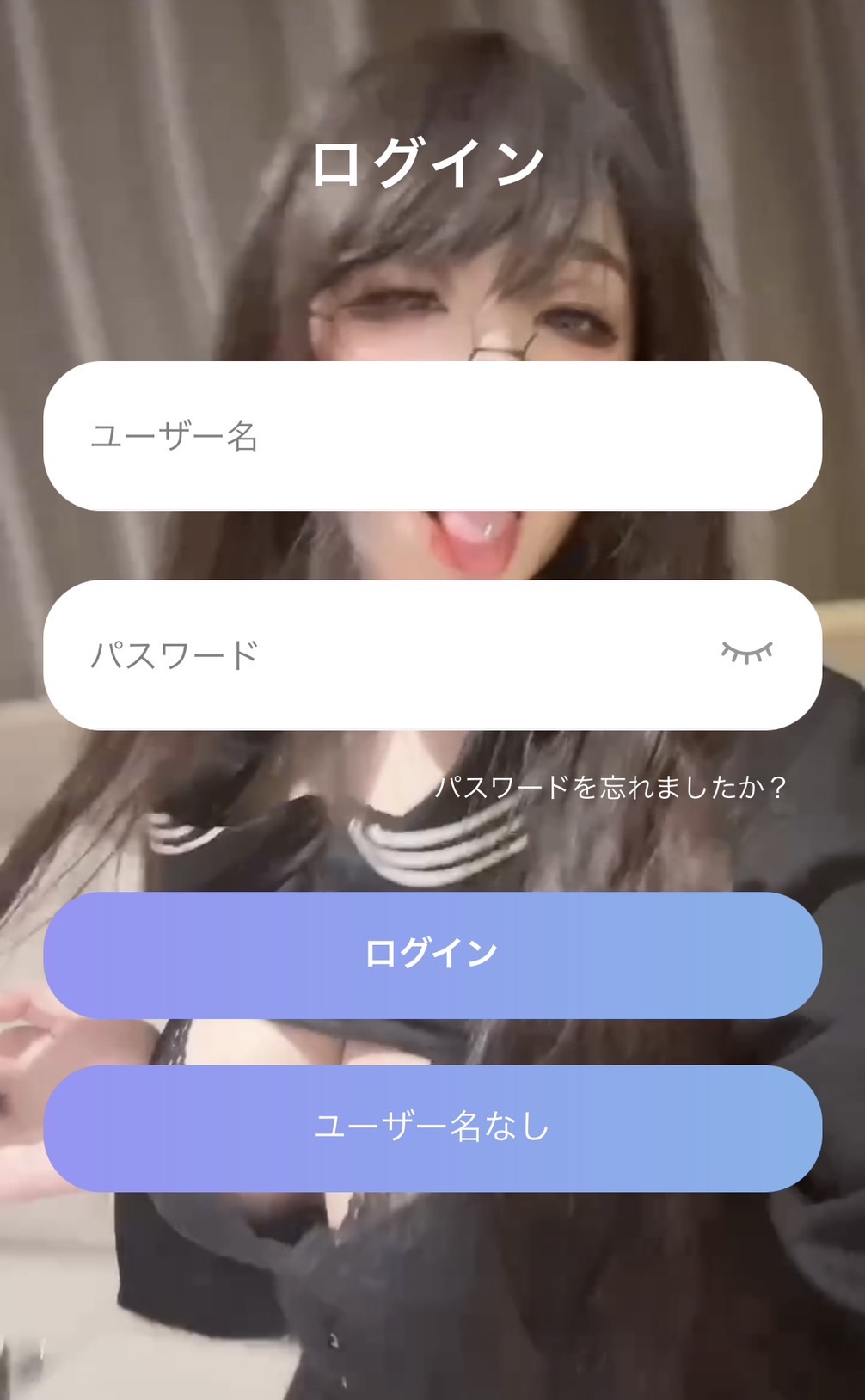Open the パスワードを忘れましたか？ link
This screenshot has width=865, height=1400.
tap(610, 787)
